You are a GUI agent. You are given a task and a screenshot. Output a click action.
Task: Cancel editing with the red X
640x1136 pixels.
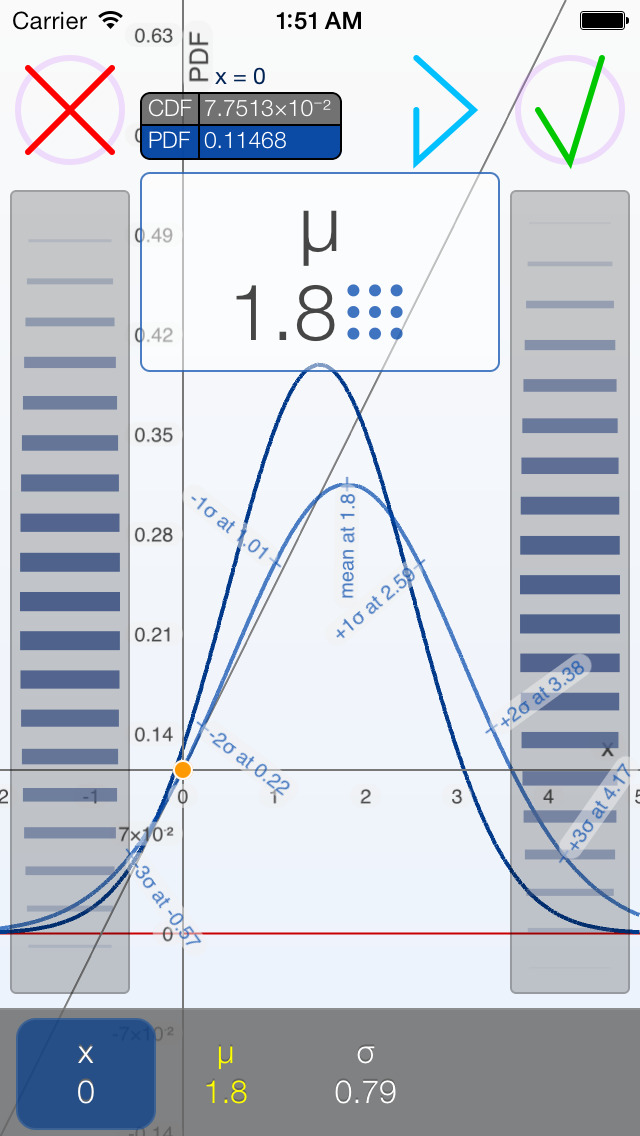click(x=70, y=110)
